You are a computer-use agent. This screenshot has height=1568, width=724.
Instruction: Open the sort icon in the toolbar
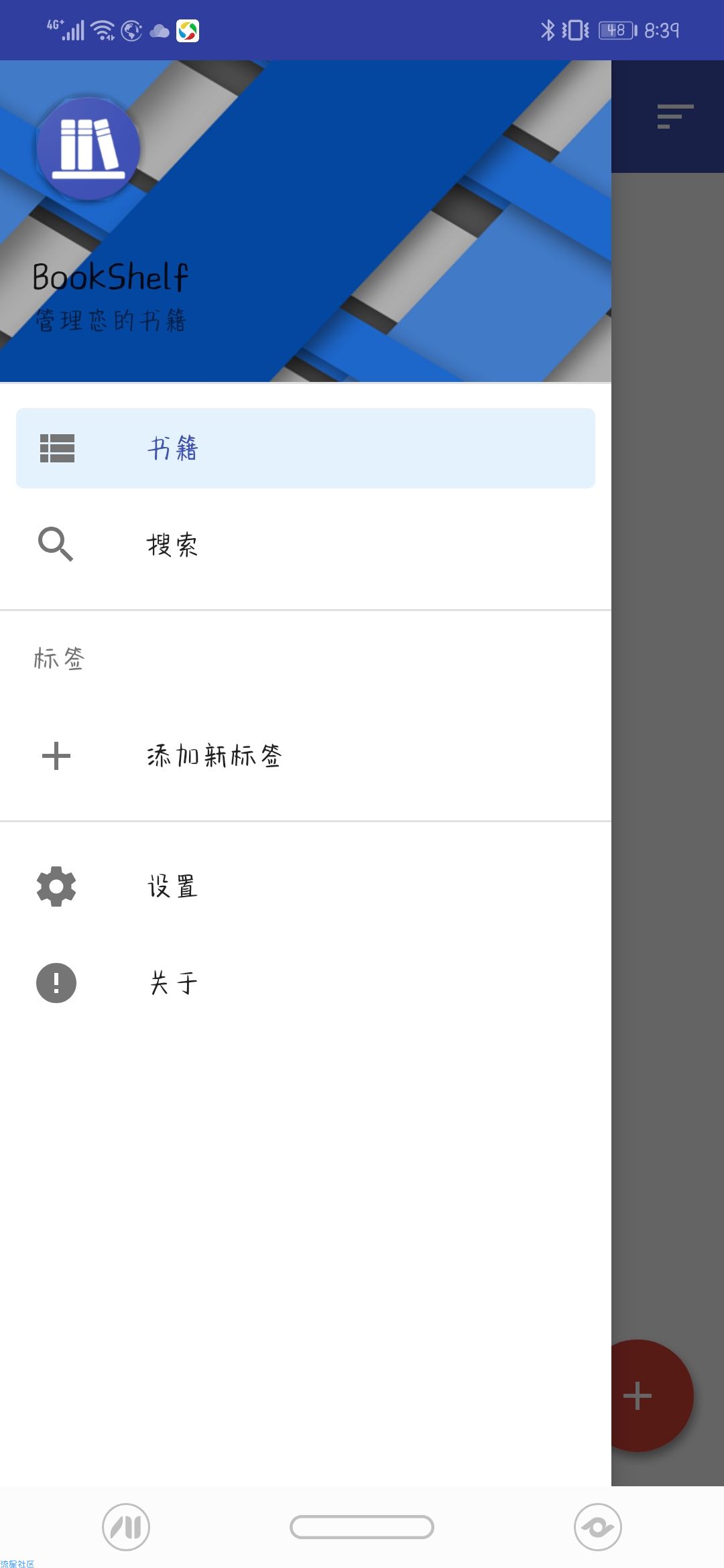(x=674, y=117)
